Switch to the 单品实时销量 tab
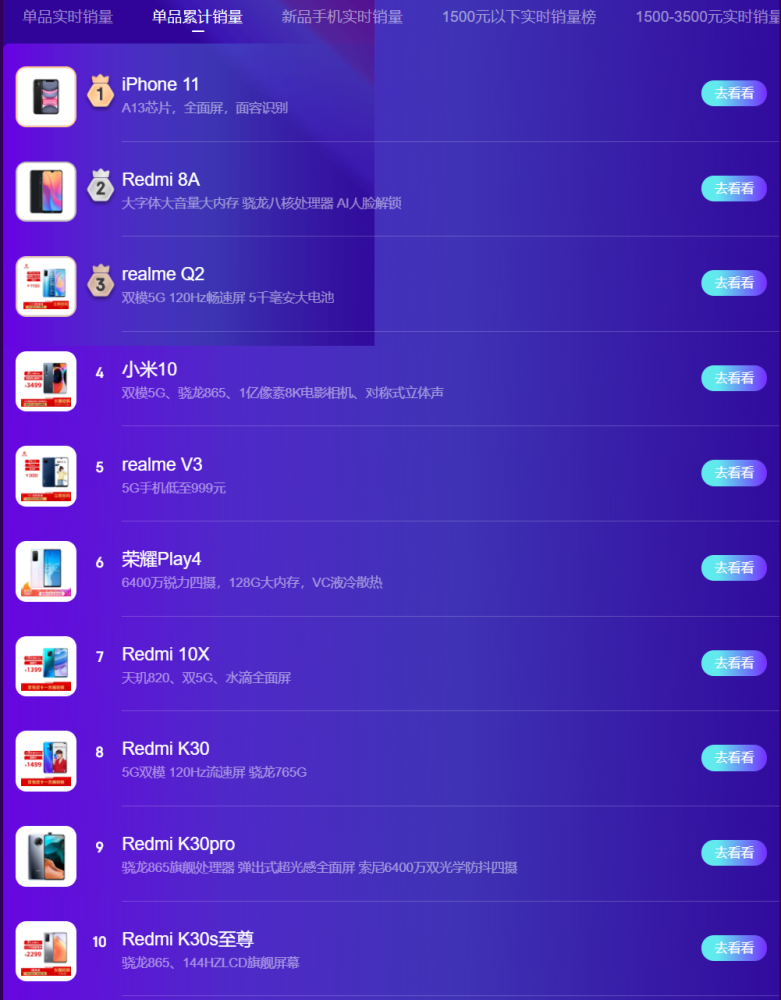The width and height of the screenshot is (781, 1000). pos(68,17)
